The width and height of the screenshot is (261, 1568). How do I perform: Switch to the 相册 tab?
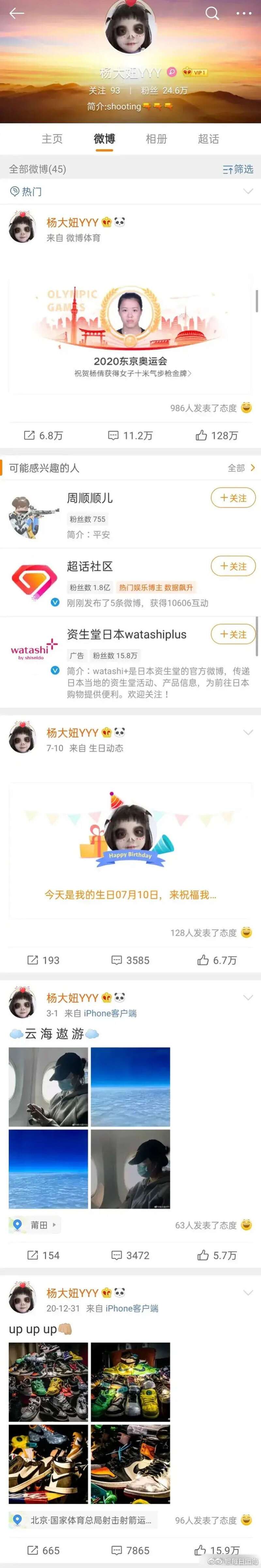click(x=156, y=139)
